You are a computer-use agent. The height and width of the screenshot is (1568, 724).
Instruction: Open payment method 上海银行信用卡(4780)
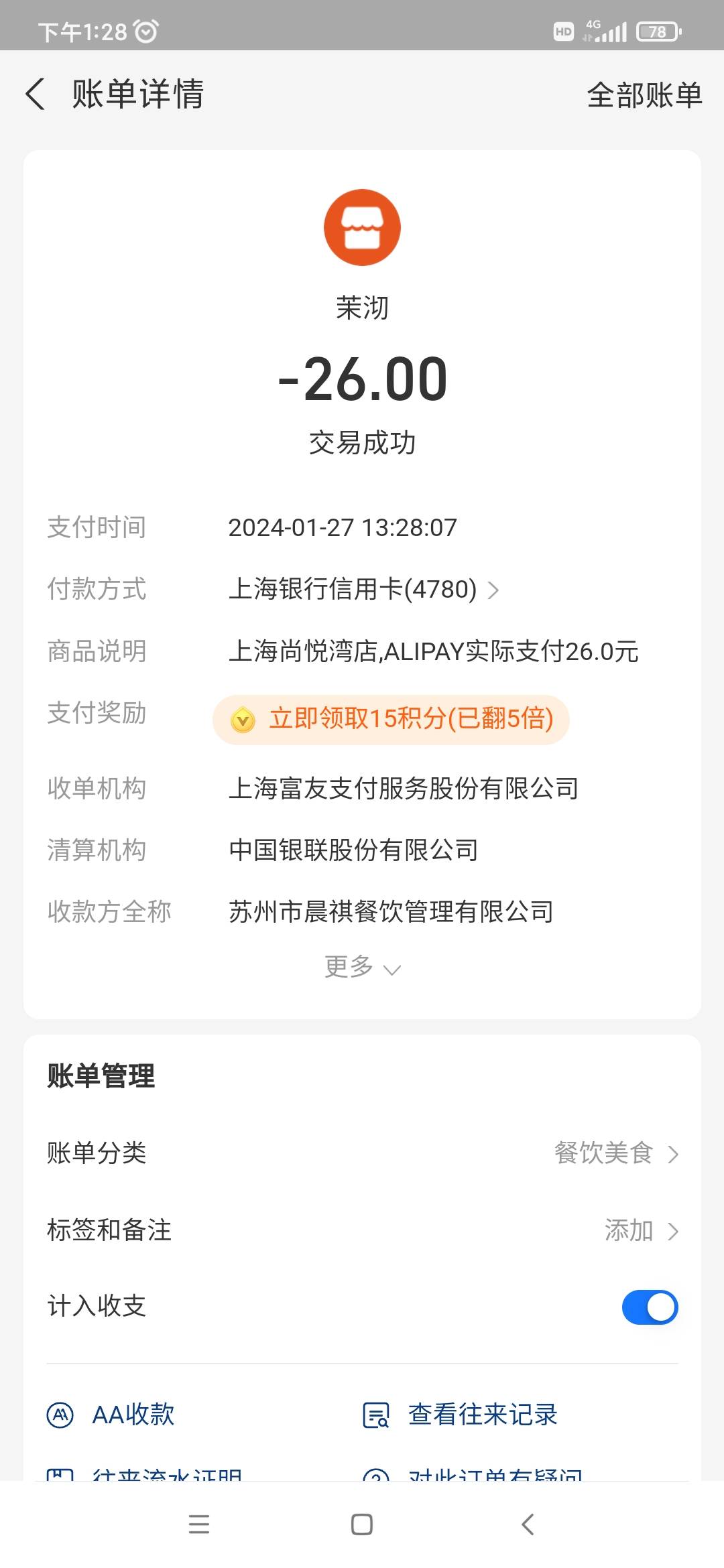[x=363, y=590]
